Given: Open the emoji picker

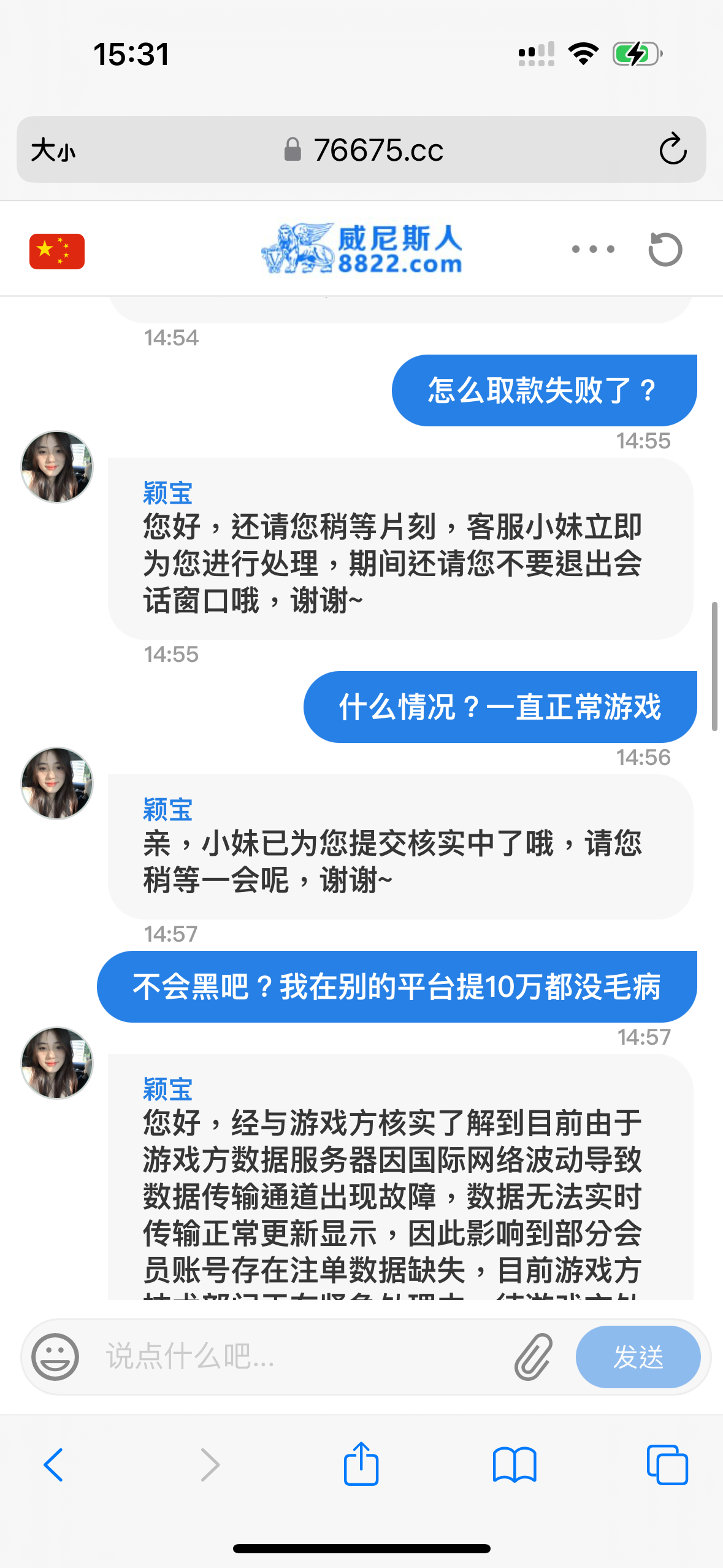Looking at the screenshot, I should [x=55, y=1356].
